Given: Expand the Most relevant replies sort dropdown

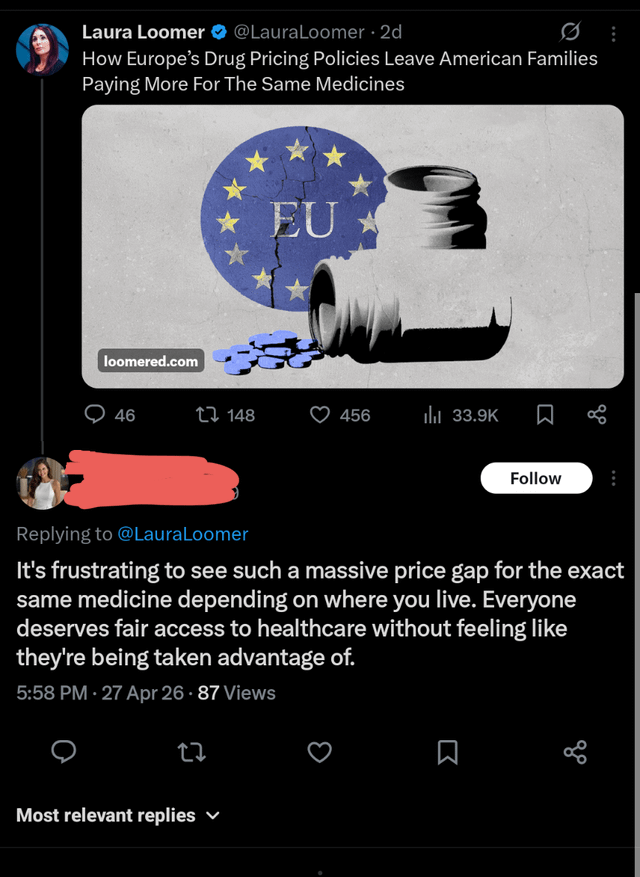Looking at the screenshot, I should [x=117, y=815].
